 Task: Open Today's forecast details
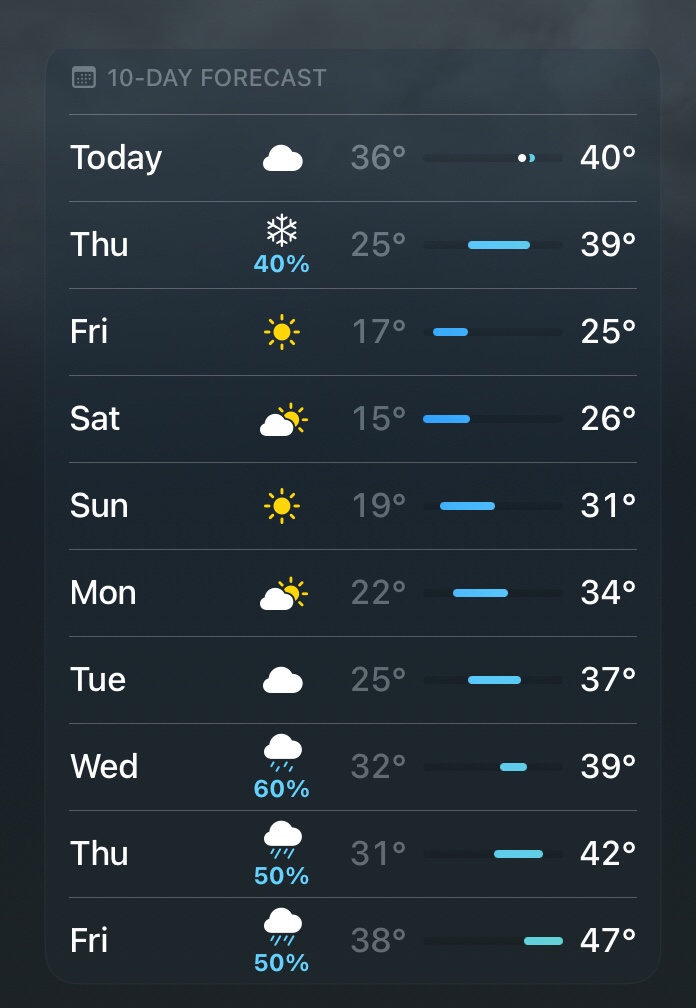click(x=352, y=158)
